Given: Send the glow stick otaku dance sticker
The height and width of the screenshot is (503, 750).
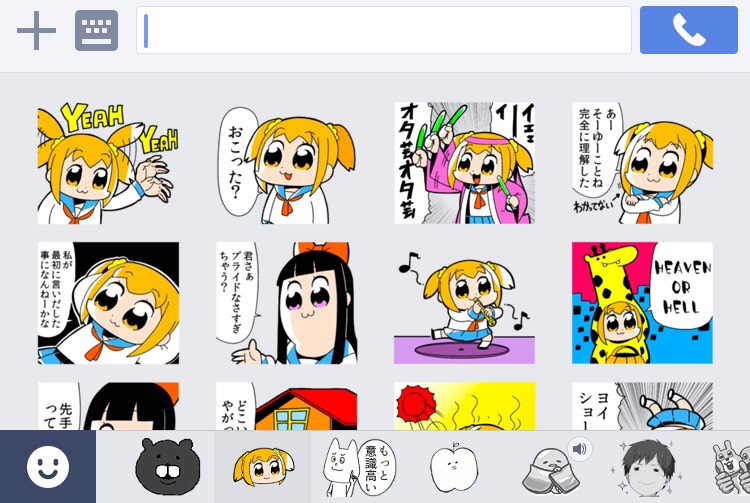Looking at the screenshot, I should (464, 163).
